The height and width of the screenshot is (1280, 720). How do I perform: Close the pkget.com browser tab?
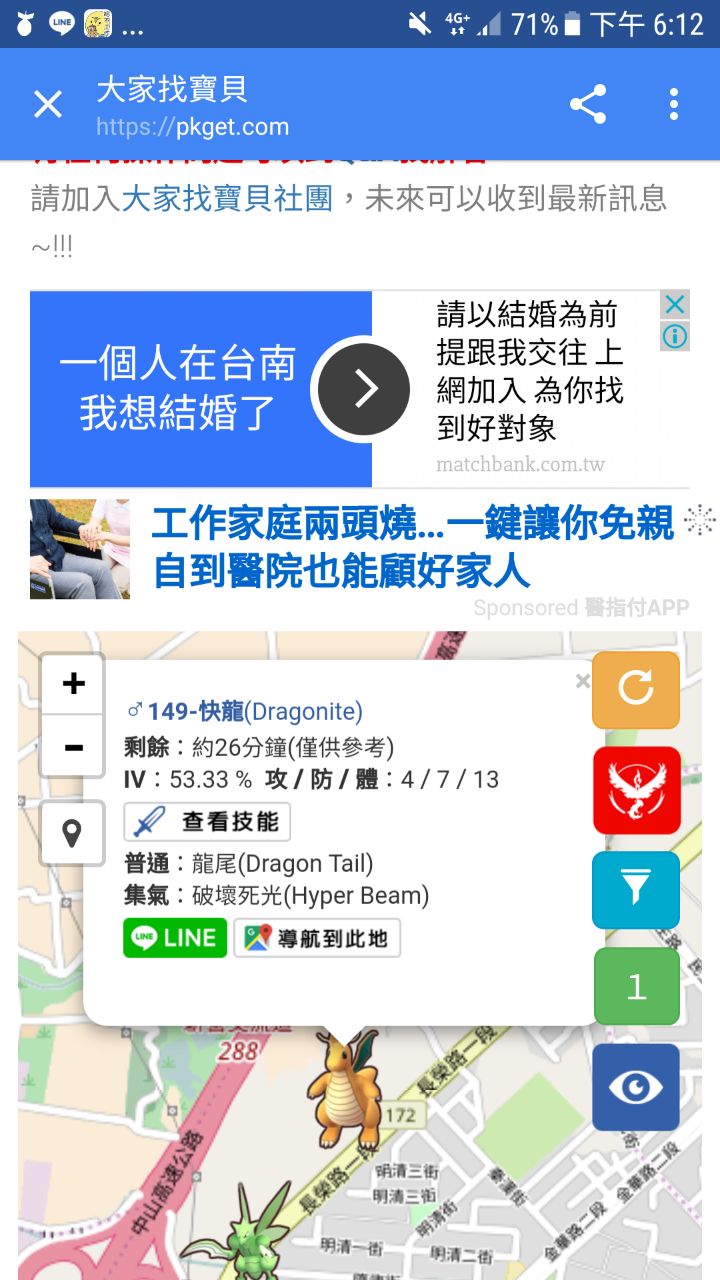pyautogui.click(x=48, y=104)
